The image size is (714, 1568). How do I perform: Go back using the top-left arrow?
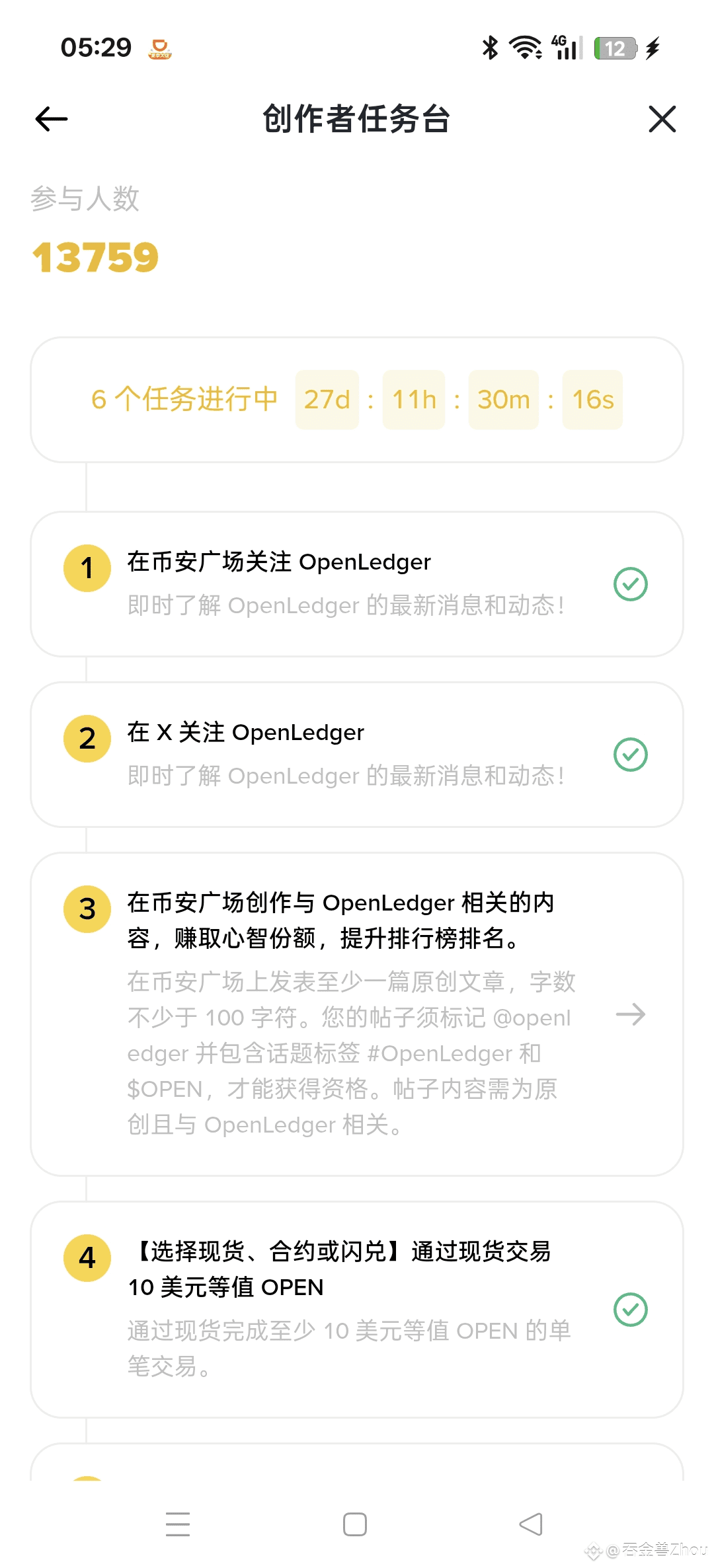52,119
